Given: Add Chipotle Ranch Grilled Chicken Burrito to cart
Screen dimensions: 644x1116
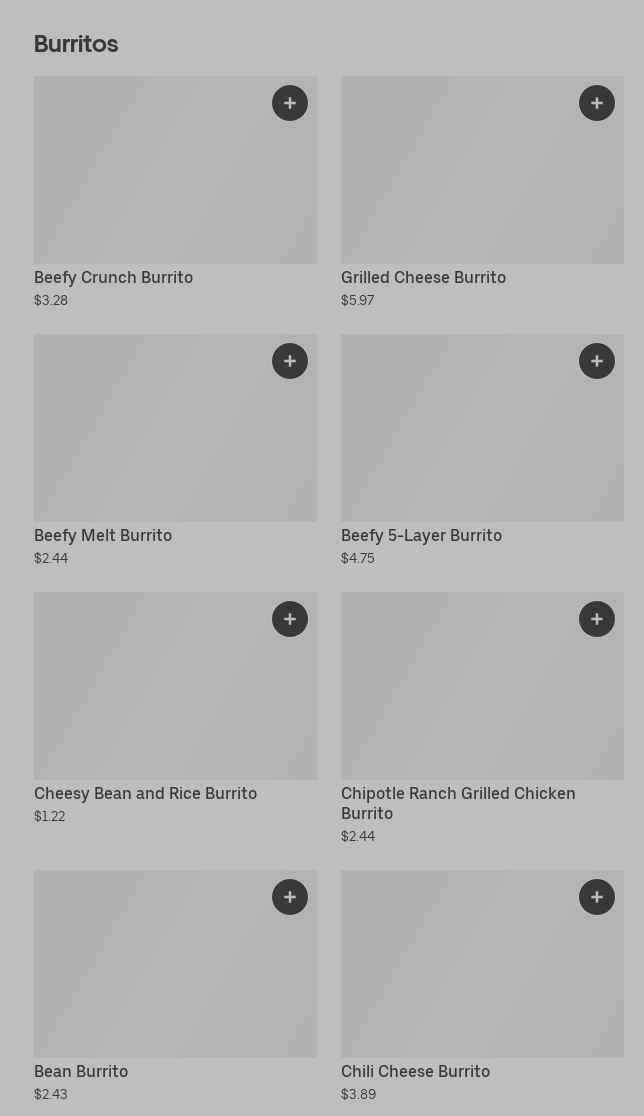Looking at the screenshot, I should pyautogui.click(x=597, y=619).
